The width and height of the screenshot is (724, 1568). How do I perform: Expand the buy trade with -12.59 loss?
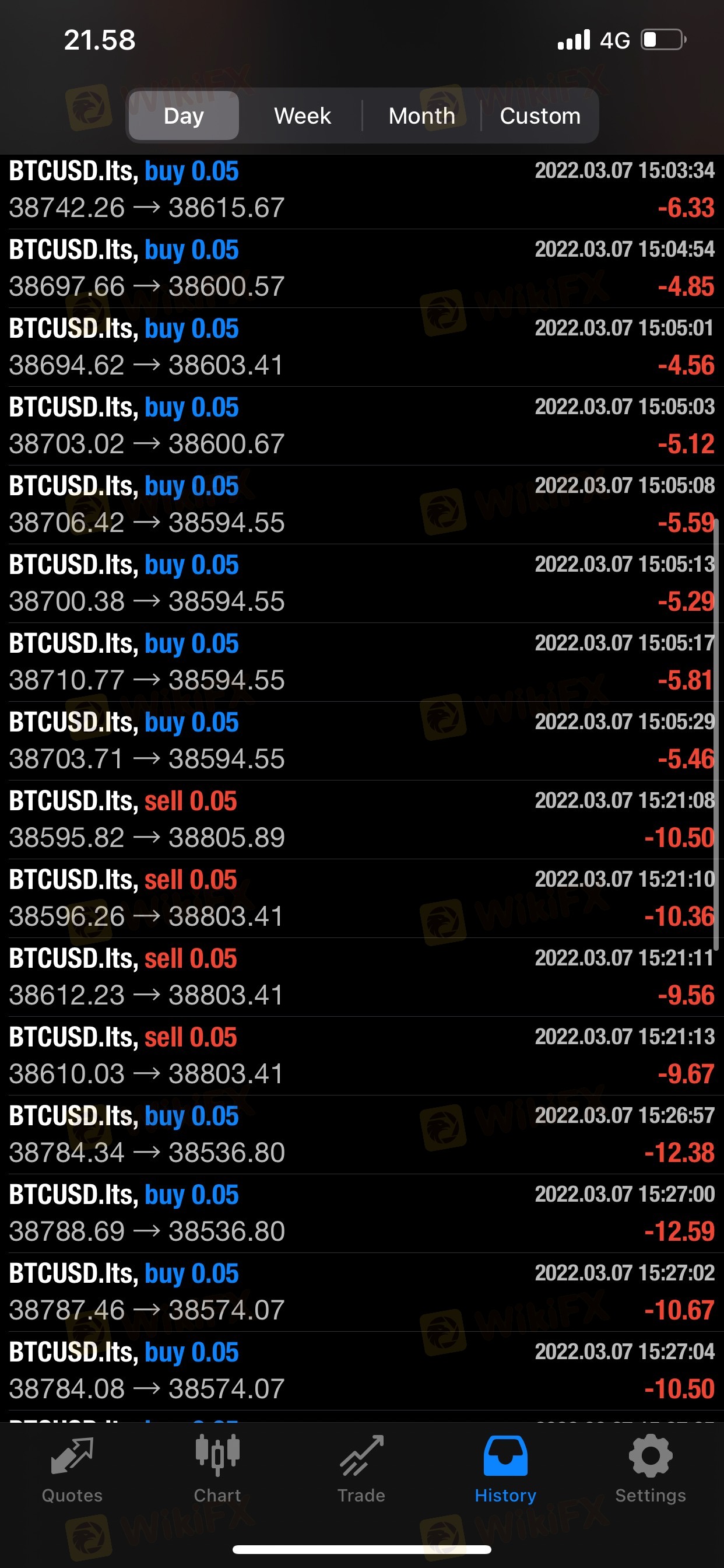pos(362,1213)
